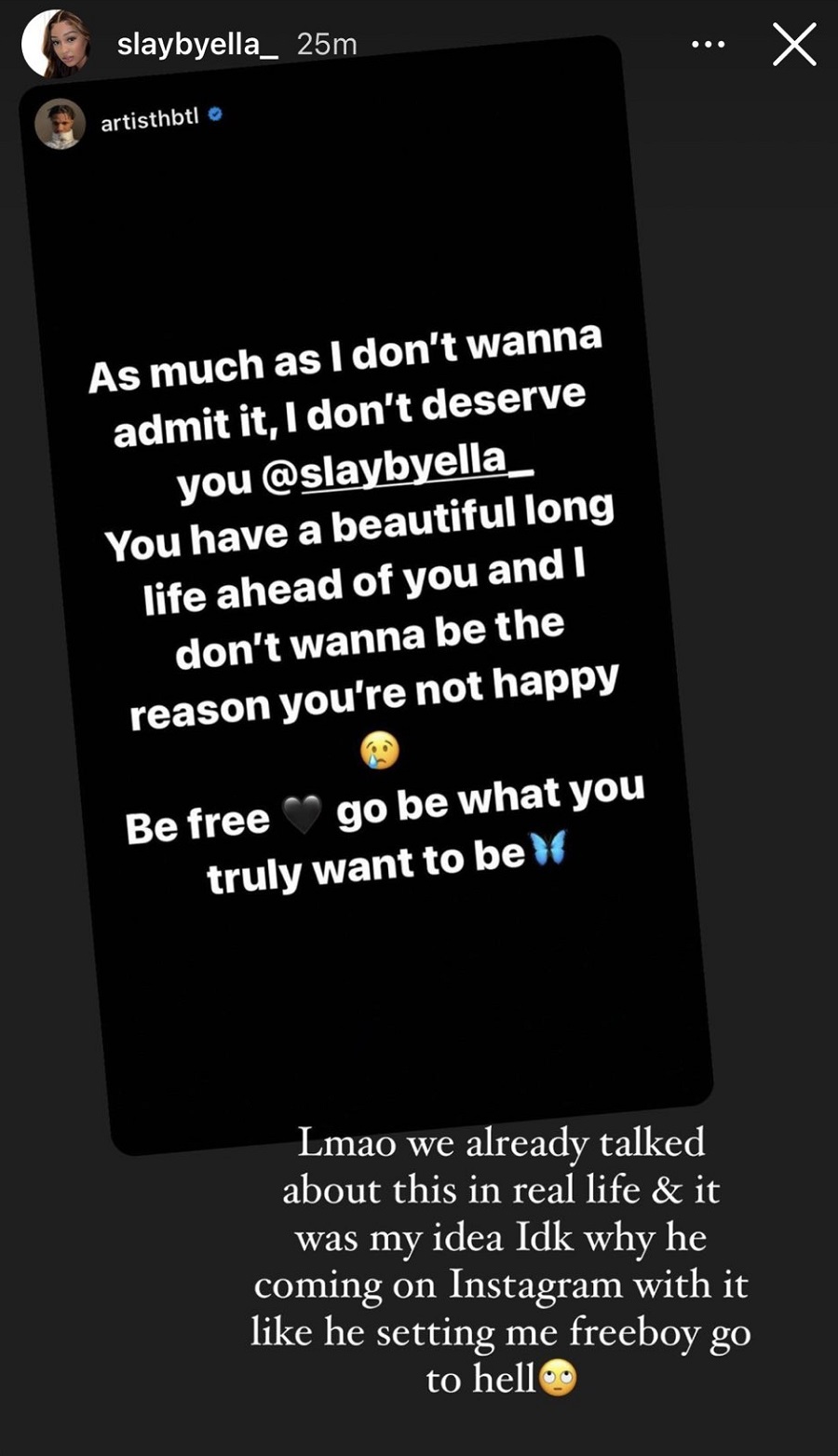This screenshot has width=838, height=1456.
Task: Close the story viewer
Action: tap(794, 44)
